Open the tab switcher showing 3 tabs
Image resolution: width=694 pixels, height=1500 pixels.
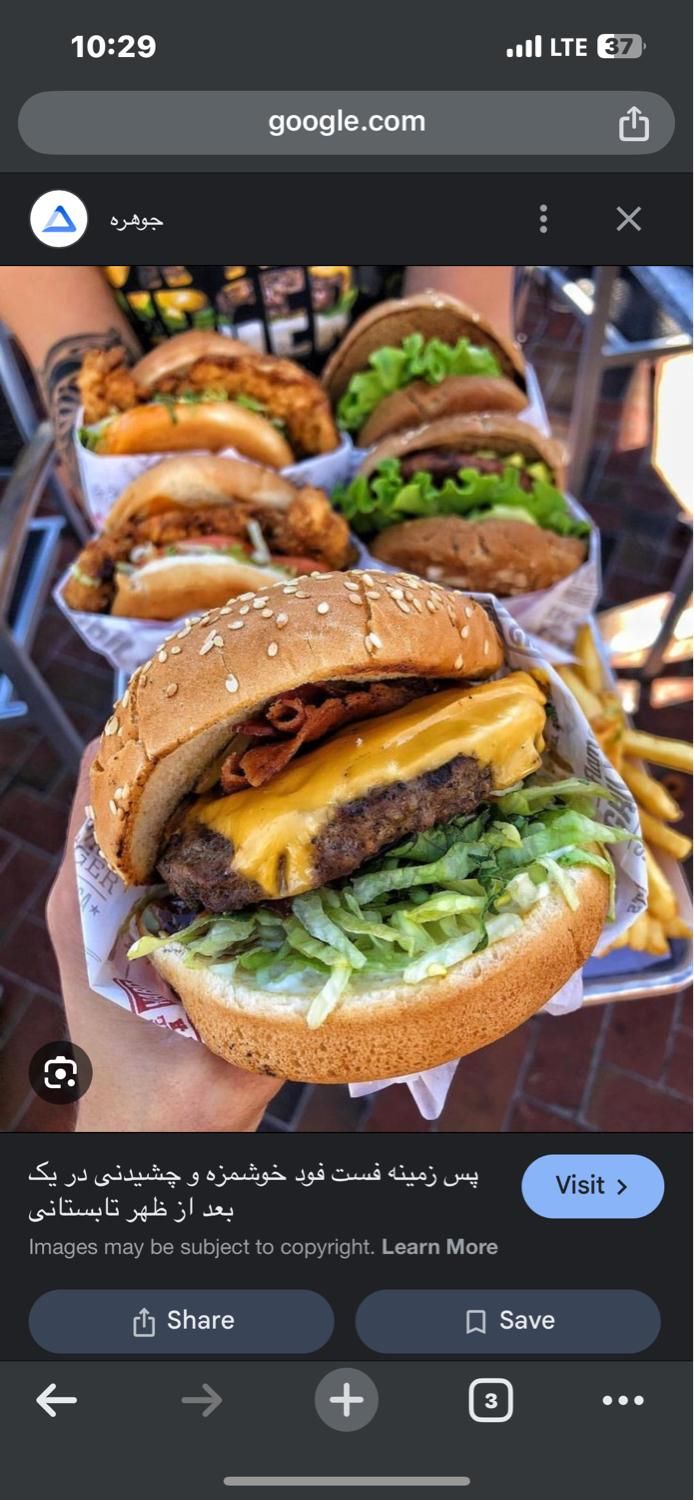click(490, 1401)
